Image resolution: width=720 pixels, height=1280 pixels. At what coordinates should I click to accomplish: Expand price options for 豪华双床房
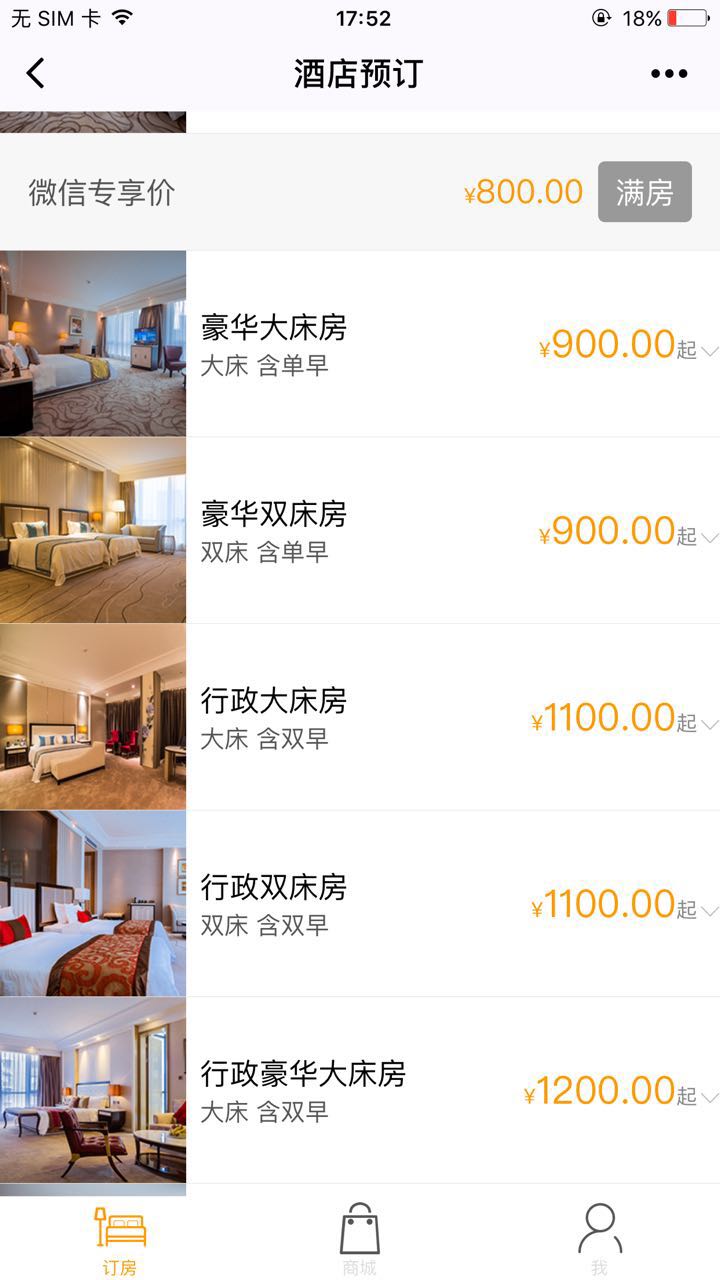point(709,537)
